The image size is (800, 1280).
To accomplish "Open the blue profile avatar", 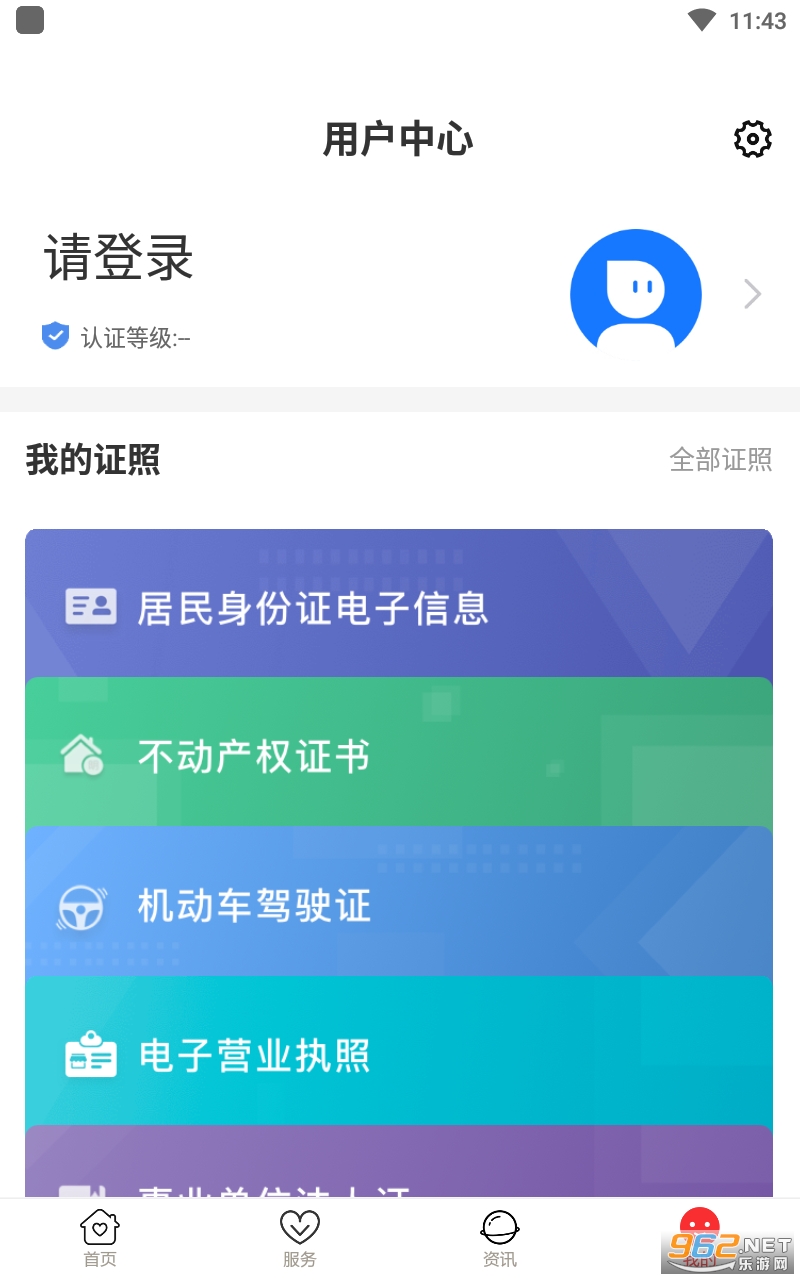I will tap(635, 294).
